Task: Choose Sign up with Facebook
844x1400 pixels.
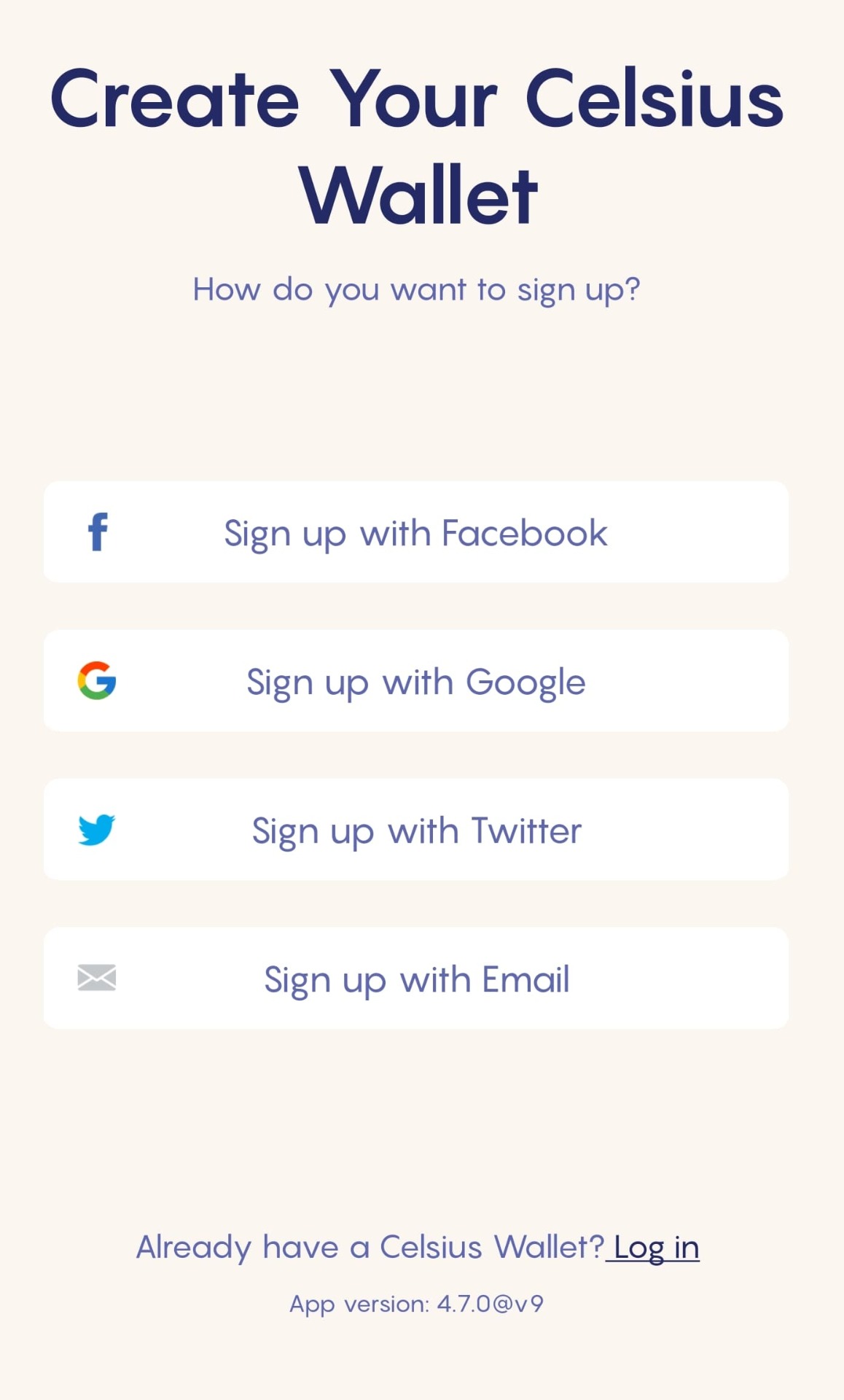Action: tap(415, 532)
